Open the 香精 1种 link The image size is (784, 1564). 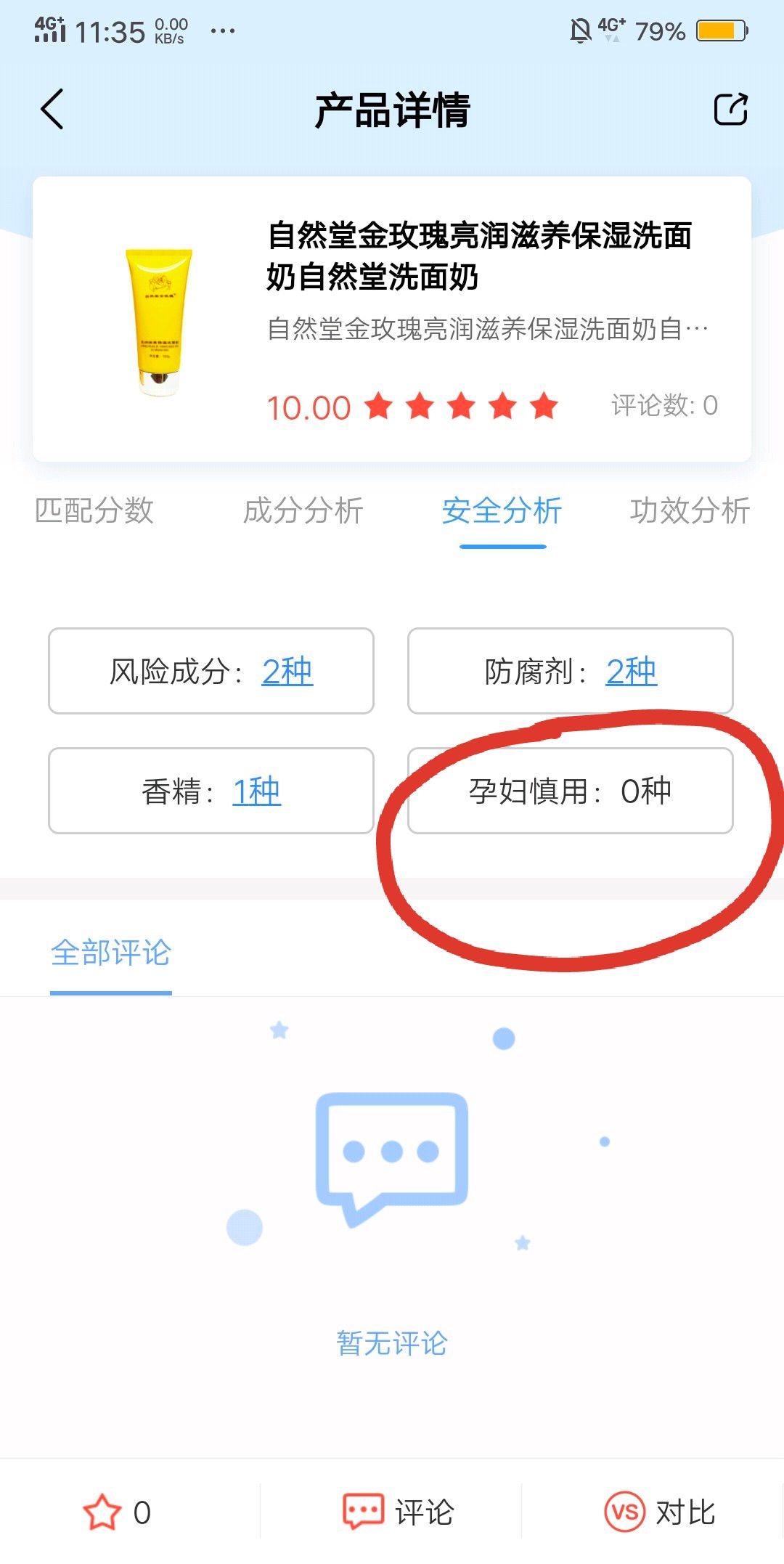pos(256,791)
